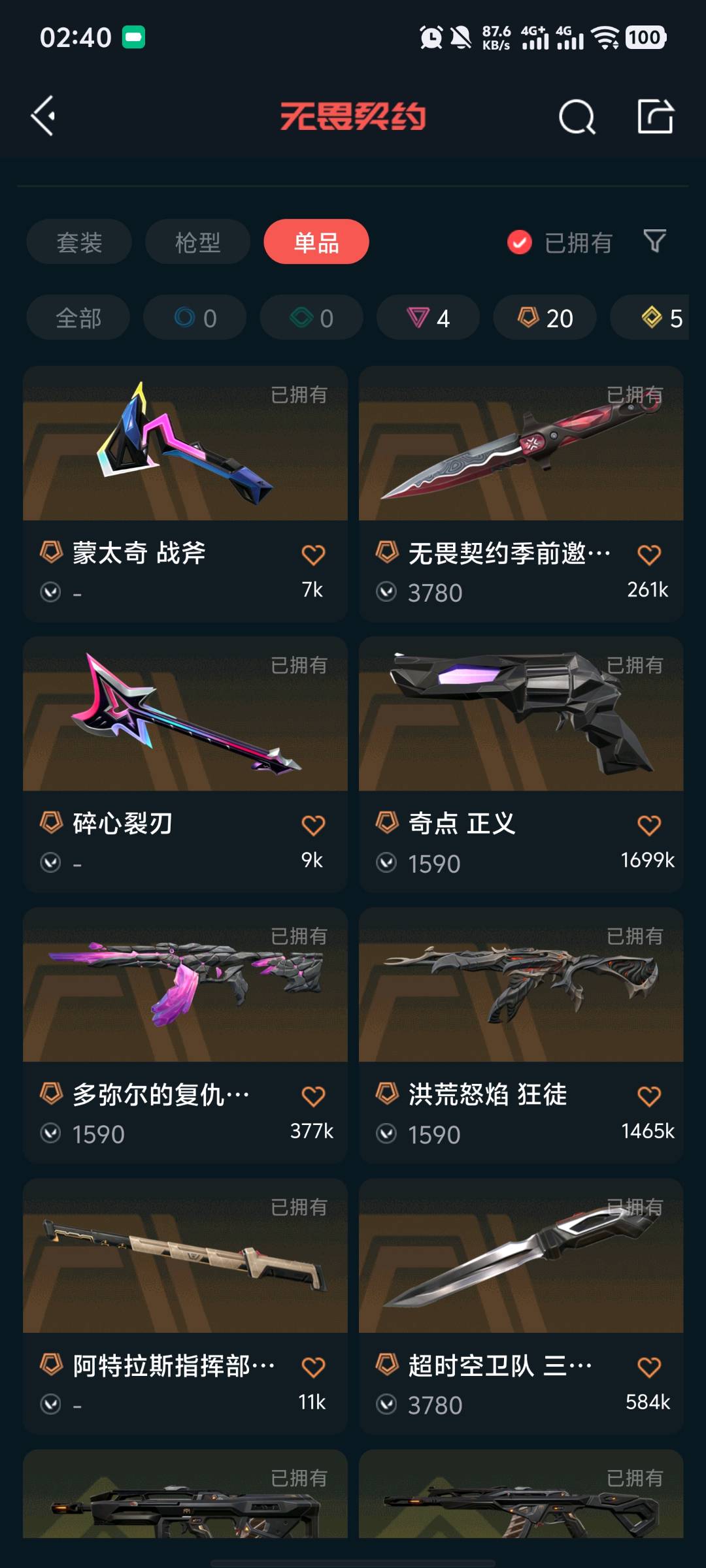Viewport: 706px width, 1568px height.
Task: Like the 奇点 正义 skin
Action: point(649,825)
